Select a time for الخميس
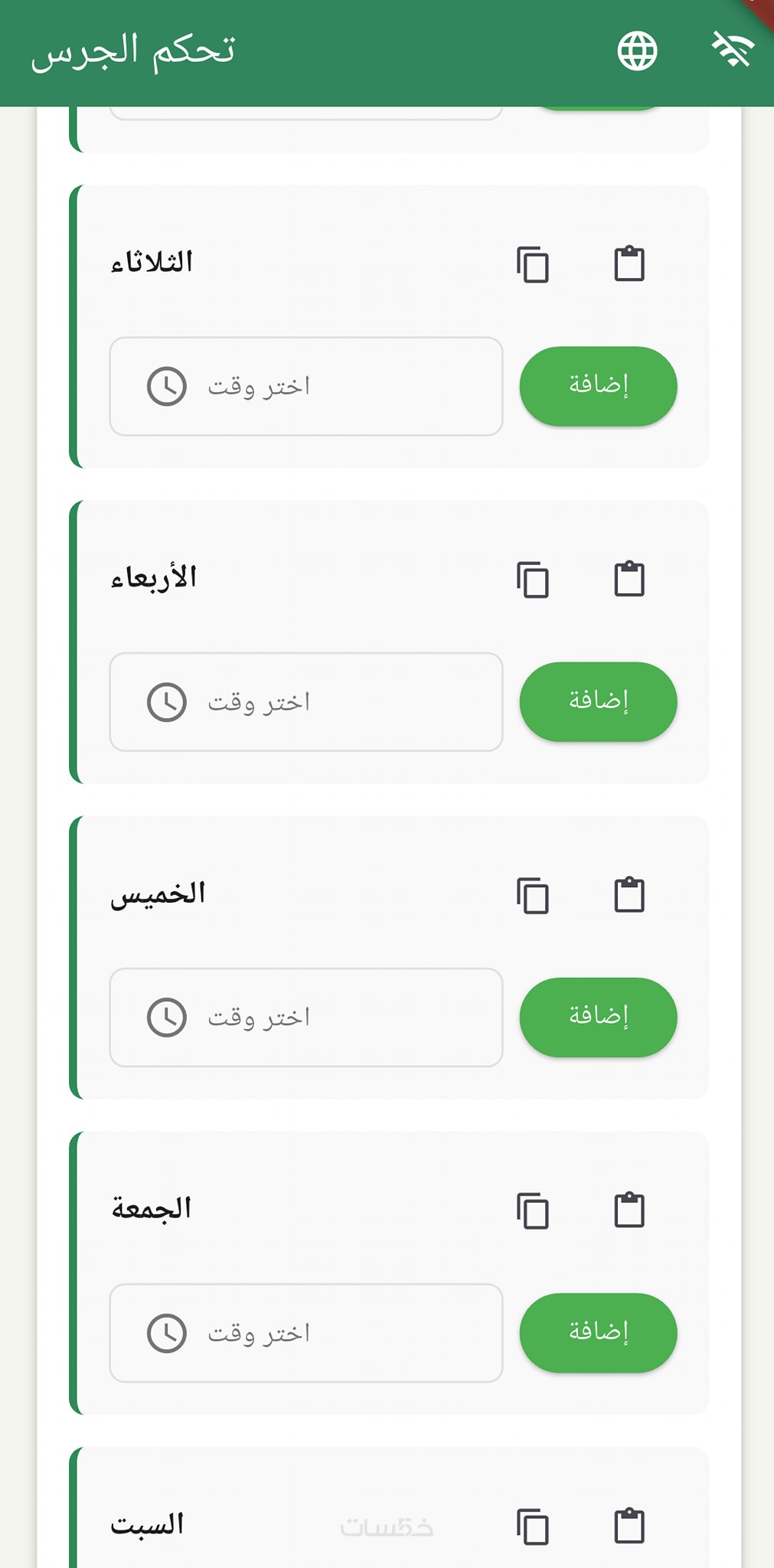 (x=305, y=1018)
